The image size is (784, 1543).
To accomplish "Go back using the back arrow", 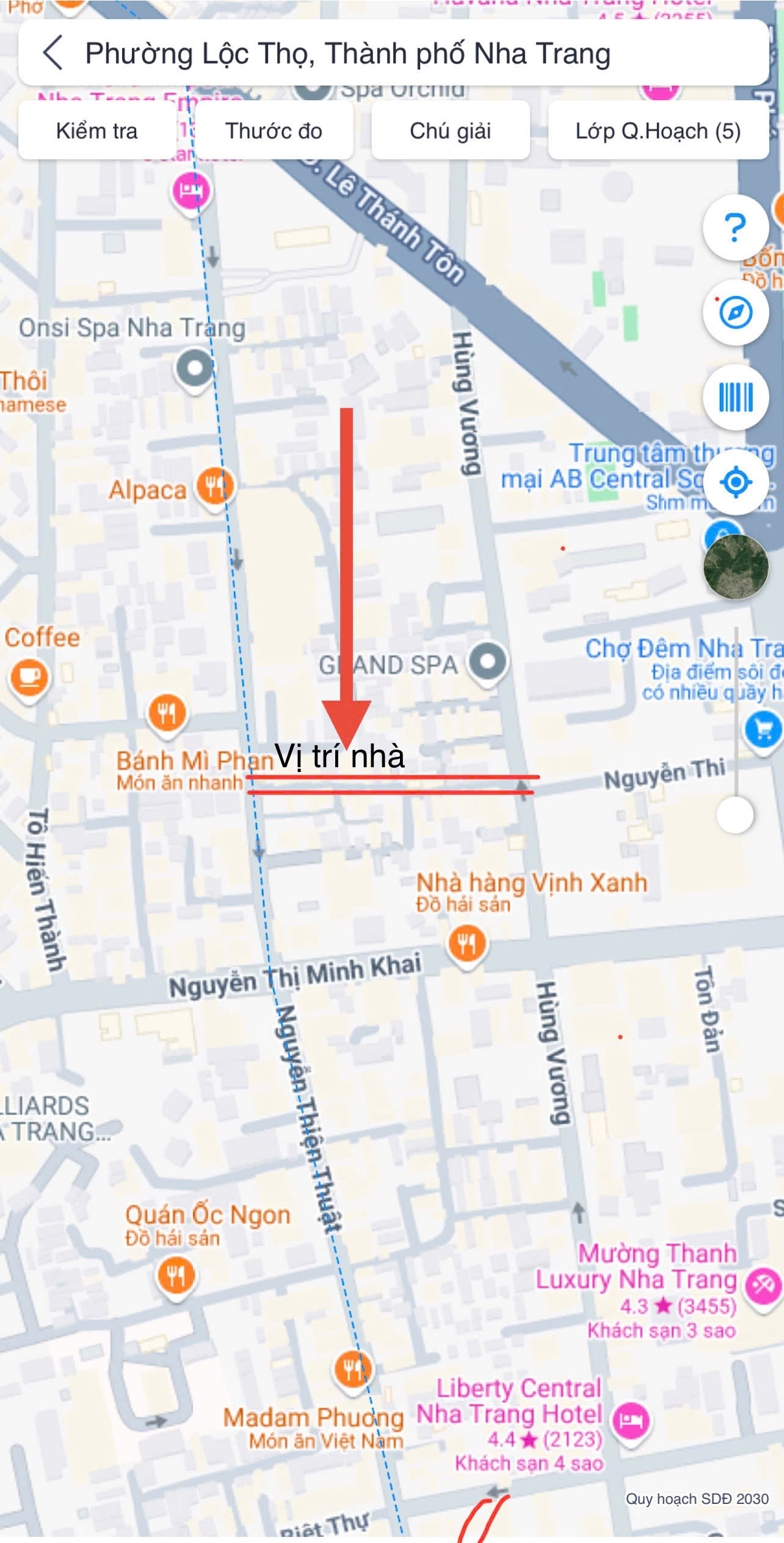I will [x=53, y=53].
